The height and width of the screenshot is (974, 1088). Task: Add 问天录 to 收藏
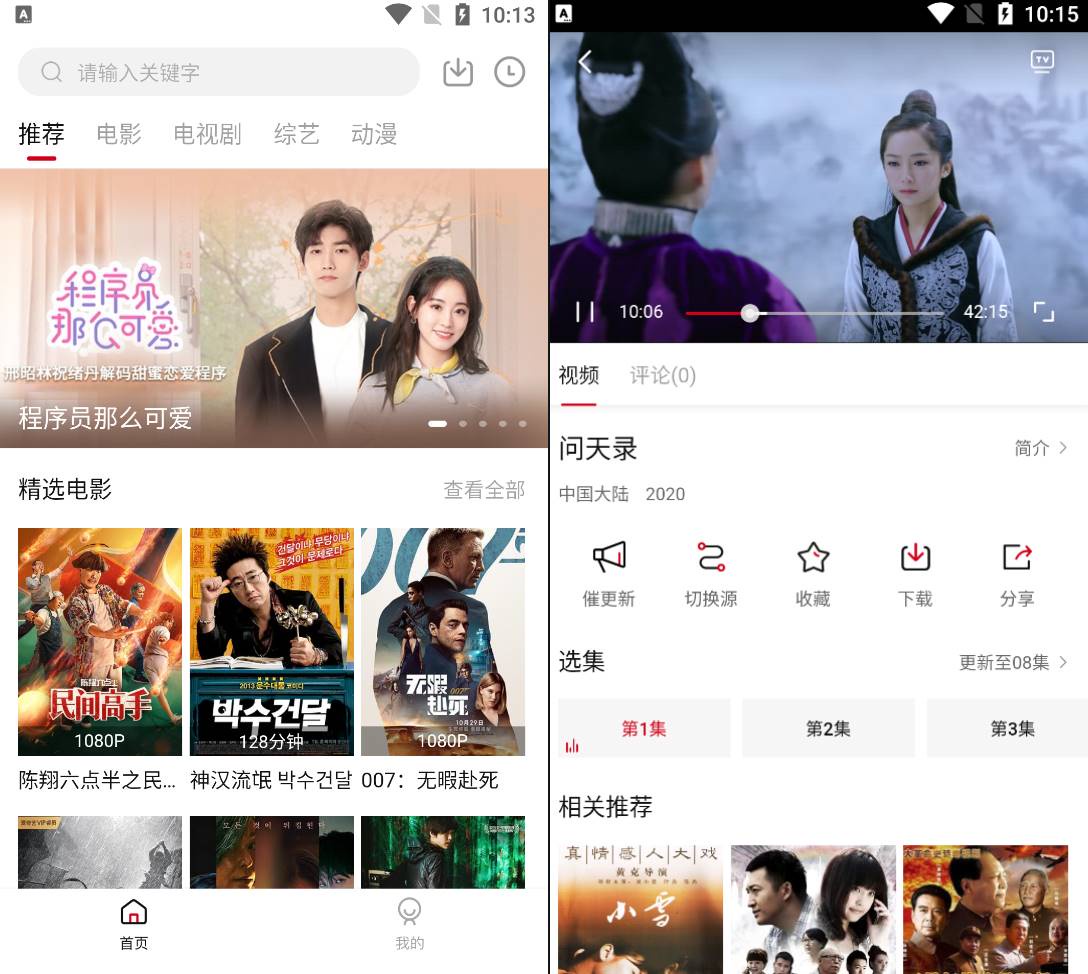[x=813, y=573]
